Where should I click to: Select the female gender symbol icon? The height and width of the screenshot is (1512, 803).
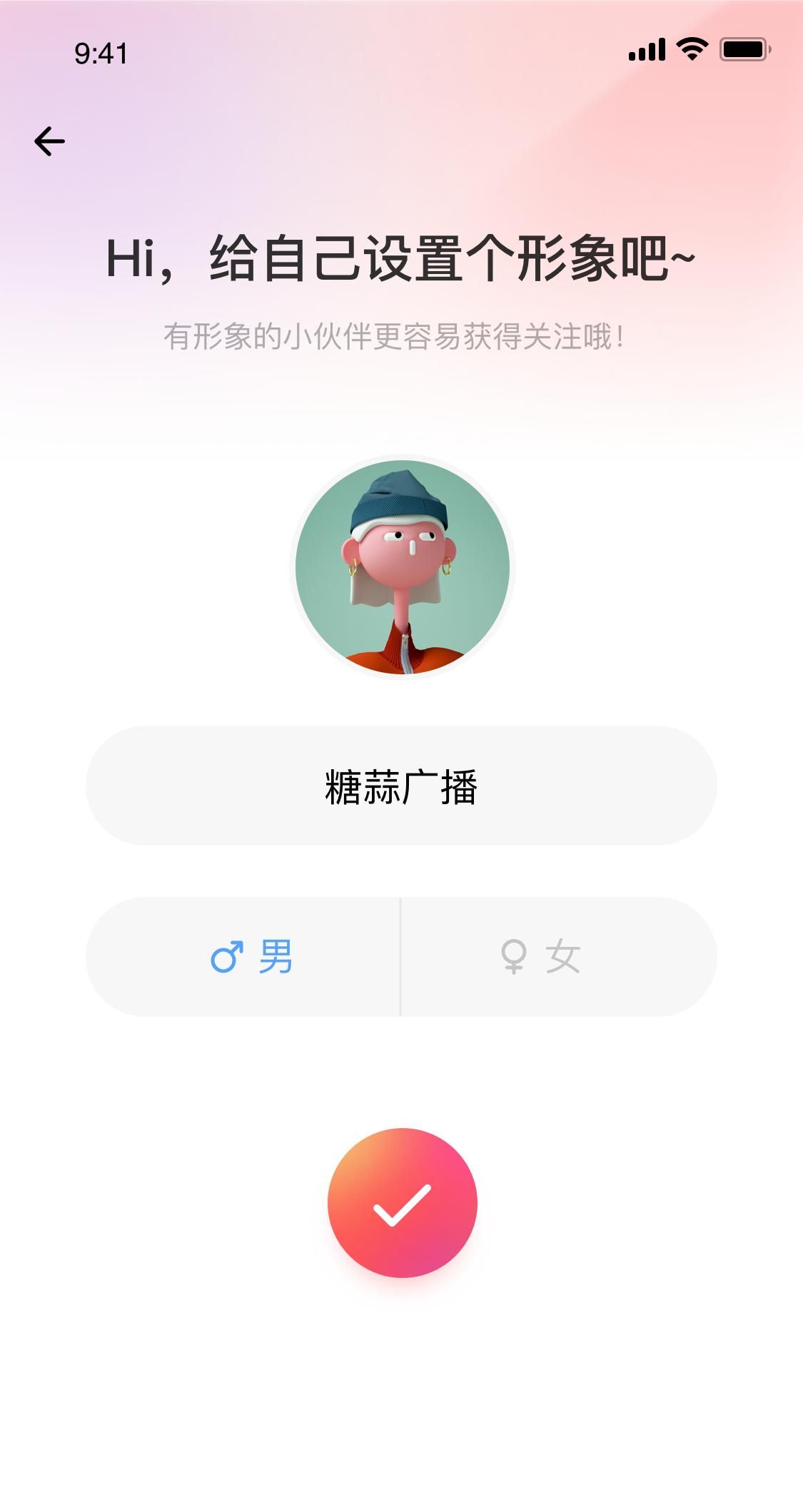point(515,956)
